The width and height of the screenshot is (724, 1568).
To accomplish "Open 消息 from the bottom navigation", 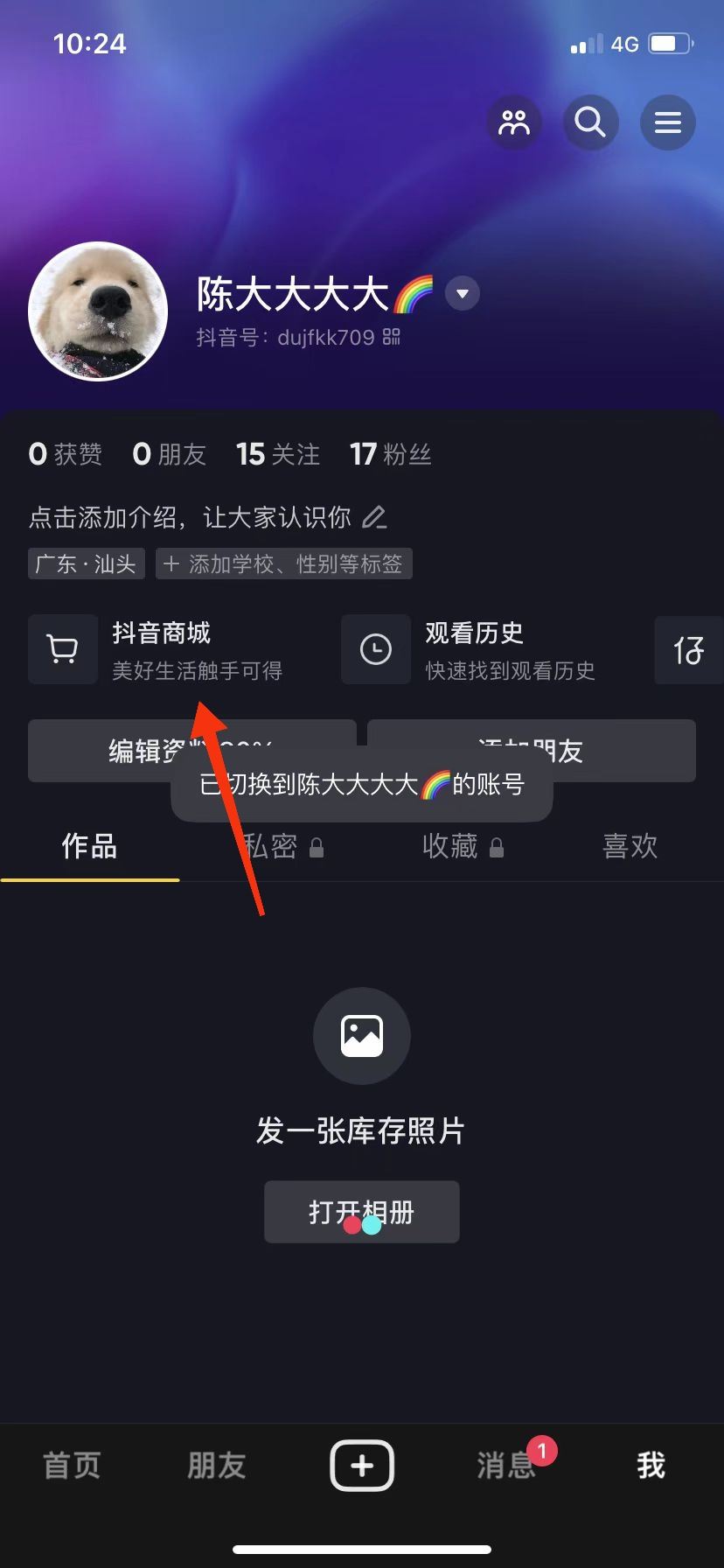I will click(505, 1466).
